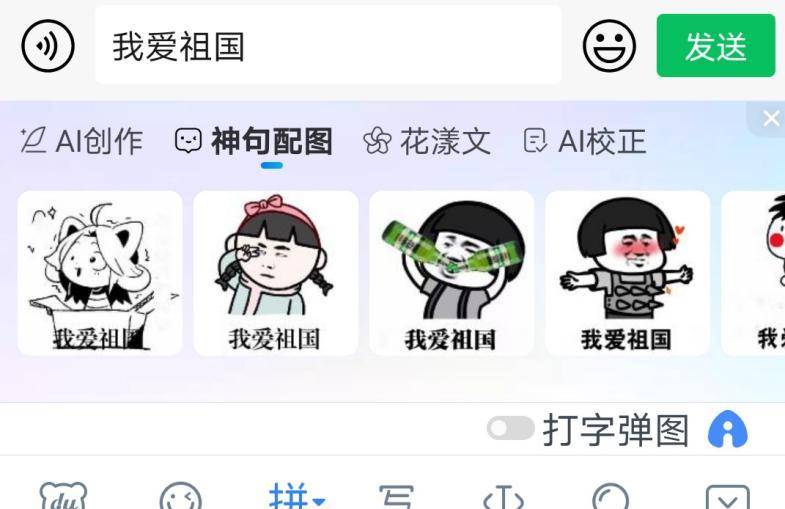Select the green-bottle drinking 我爱祖国 sticker
Screen dimensions: 785x509
451,273
